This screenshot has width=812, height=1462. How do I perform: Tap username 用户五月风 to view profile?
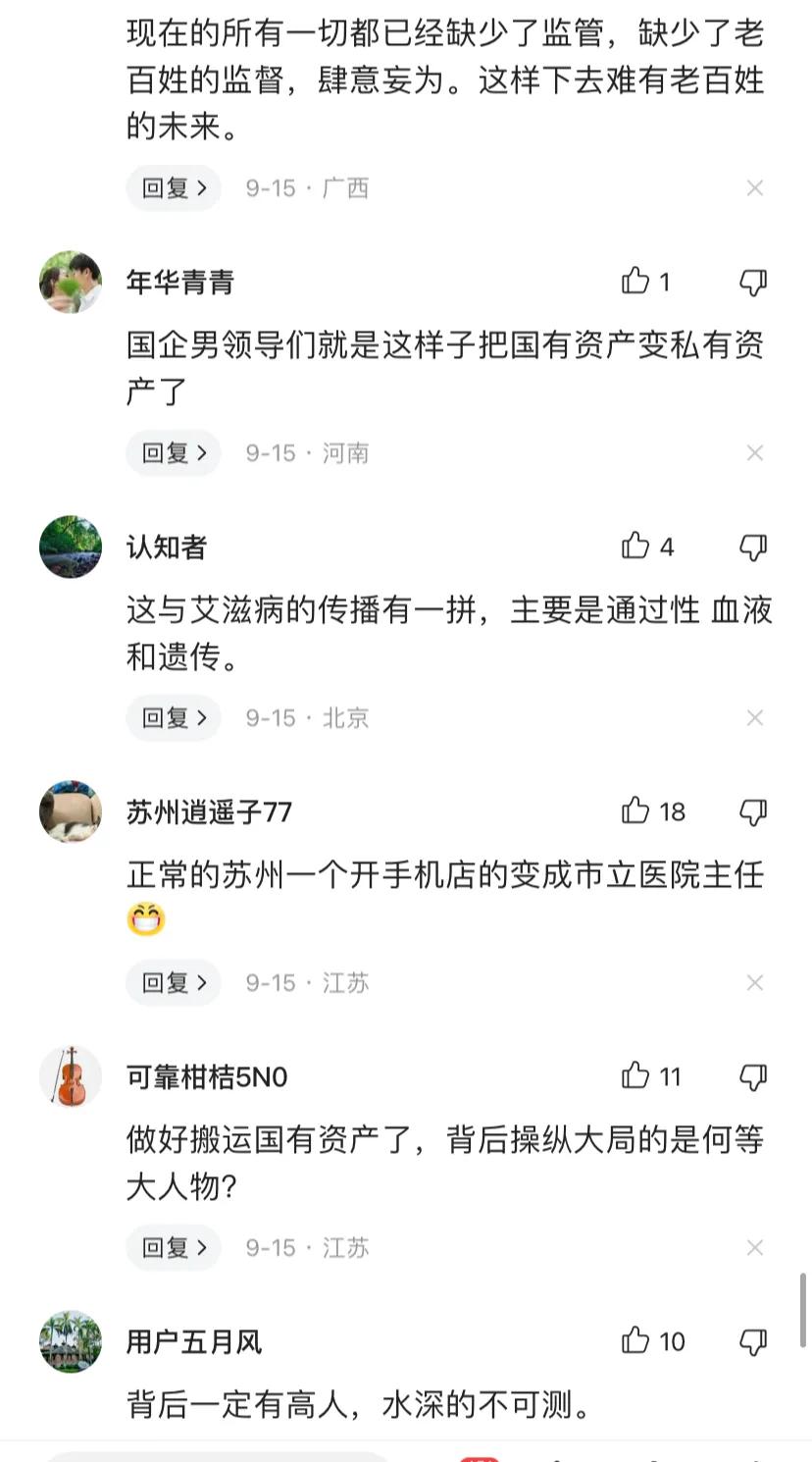click(x=193, y=1342)
